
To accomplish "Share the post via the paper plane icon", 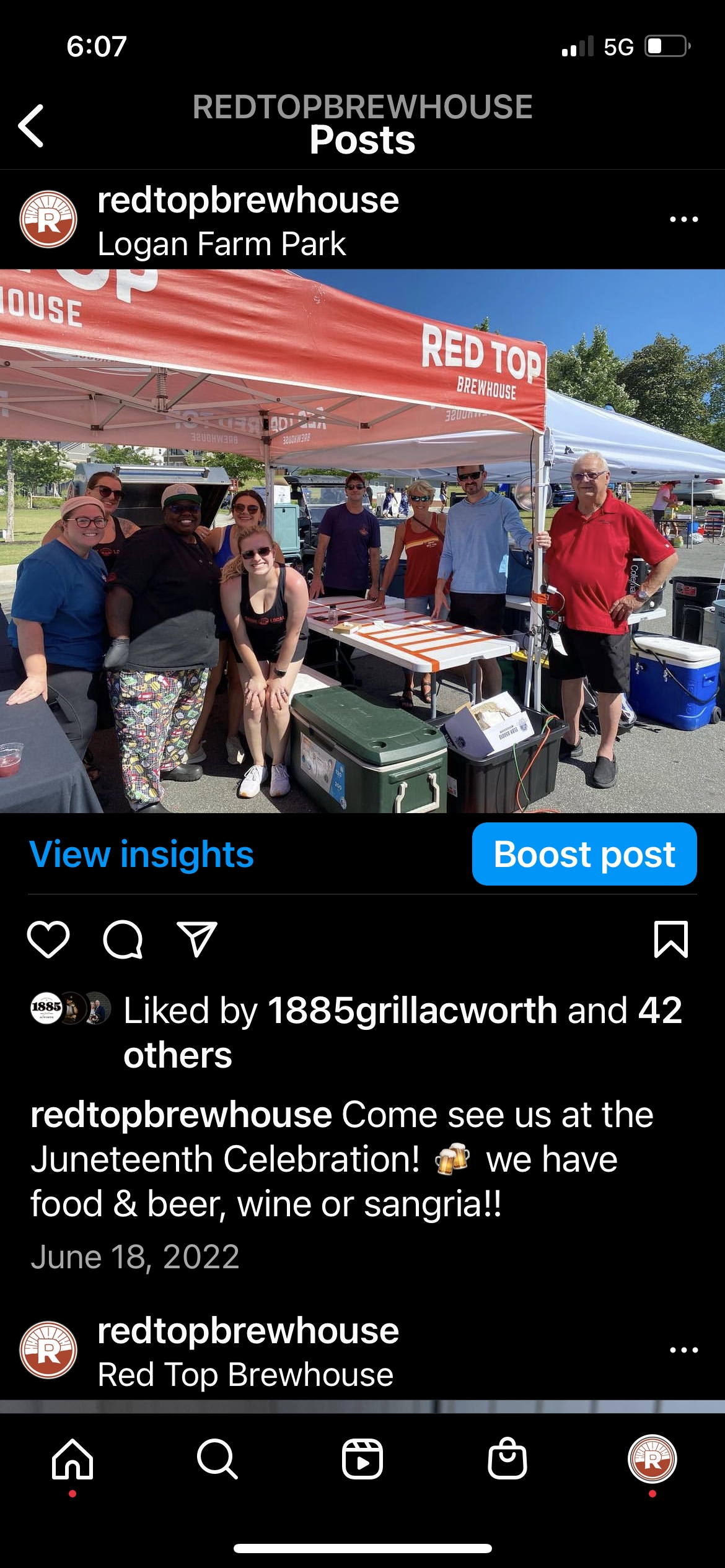I will click(197, 939).
